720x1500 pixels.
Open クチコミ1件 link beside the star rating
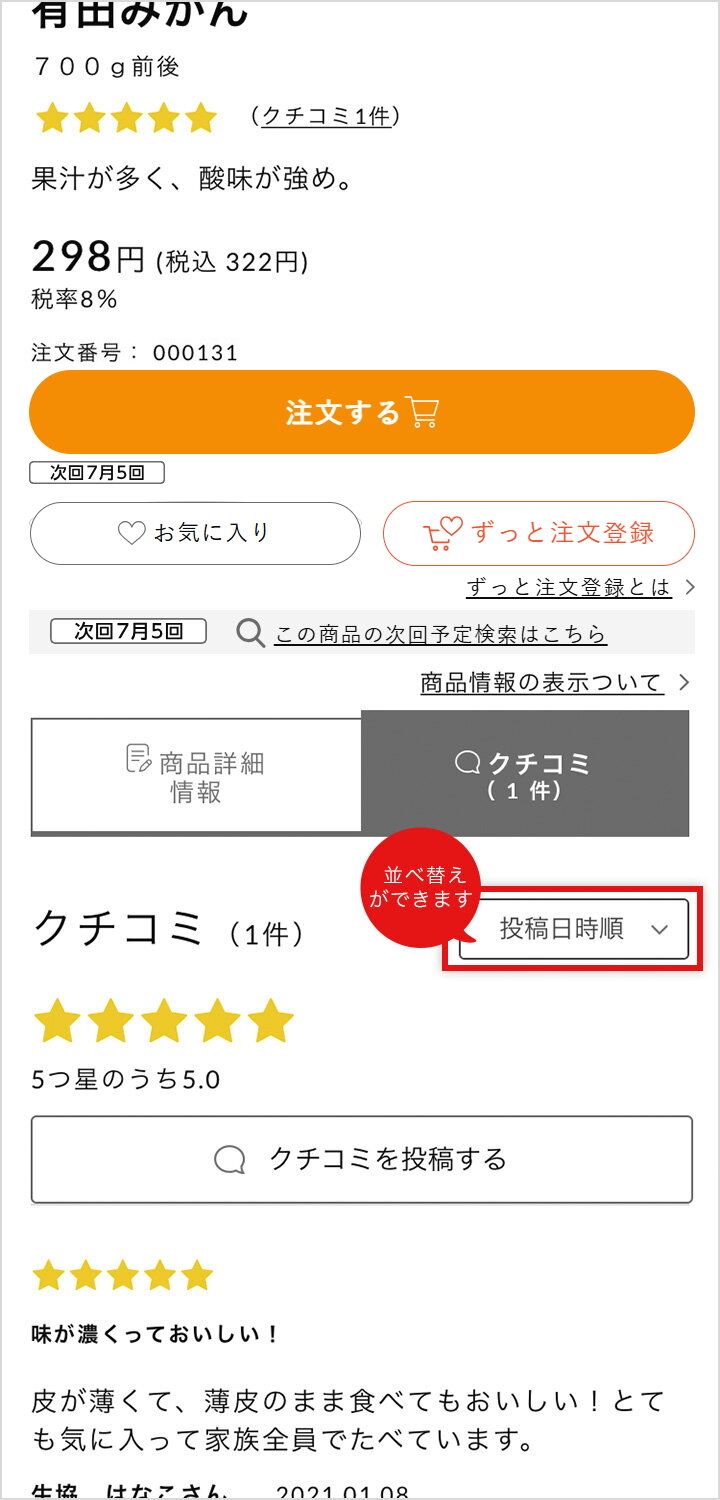pyautogui.click(x=325, y=116)
